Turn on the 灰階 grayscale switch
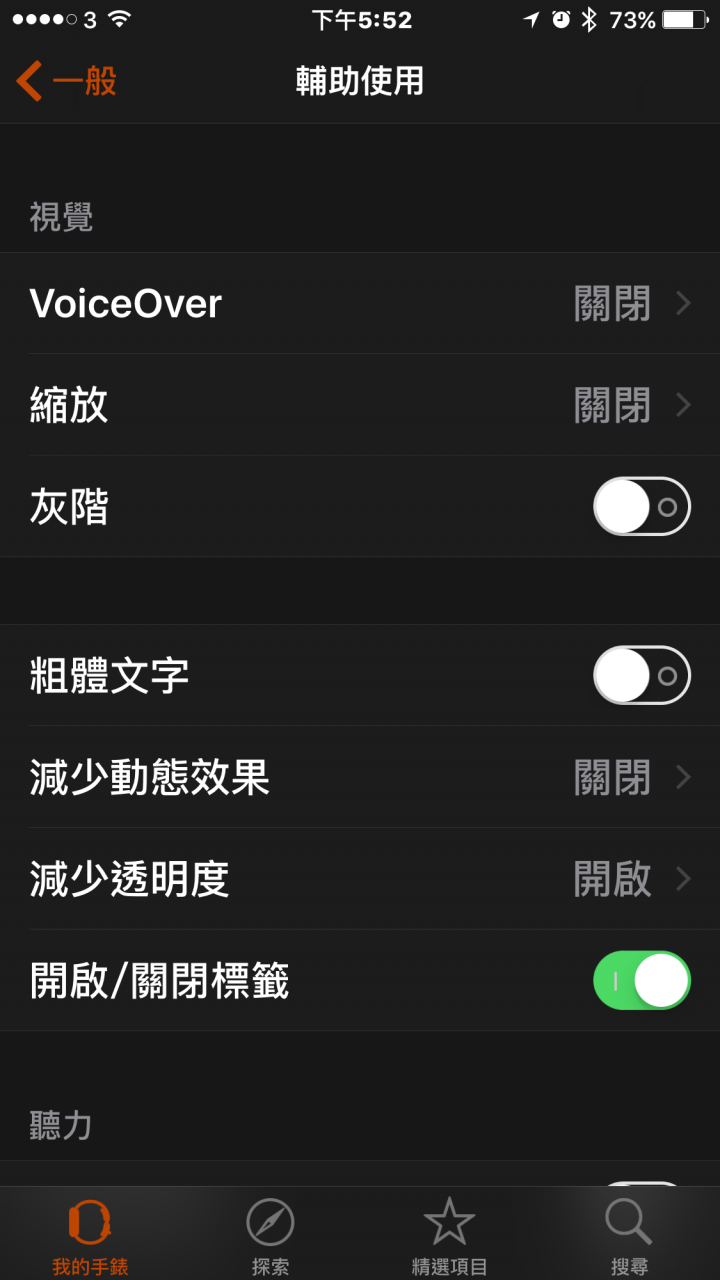 click(x=641, y=507)
